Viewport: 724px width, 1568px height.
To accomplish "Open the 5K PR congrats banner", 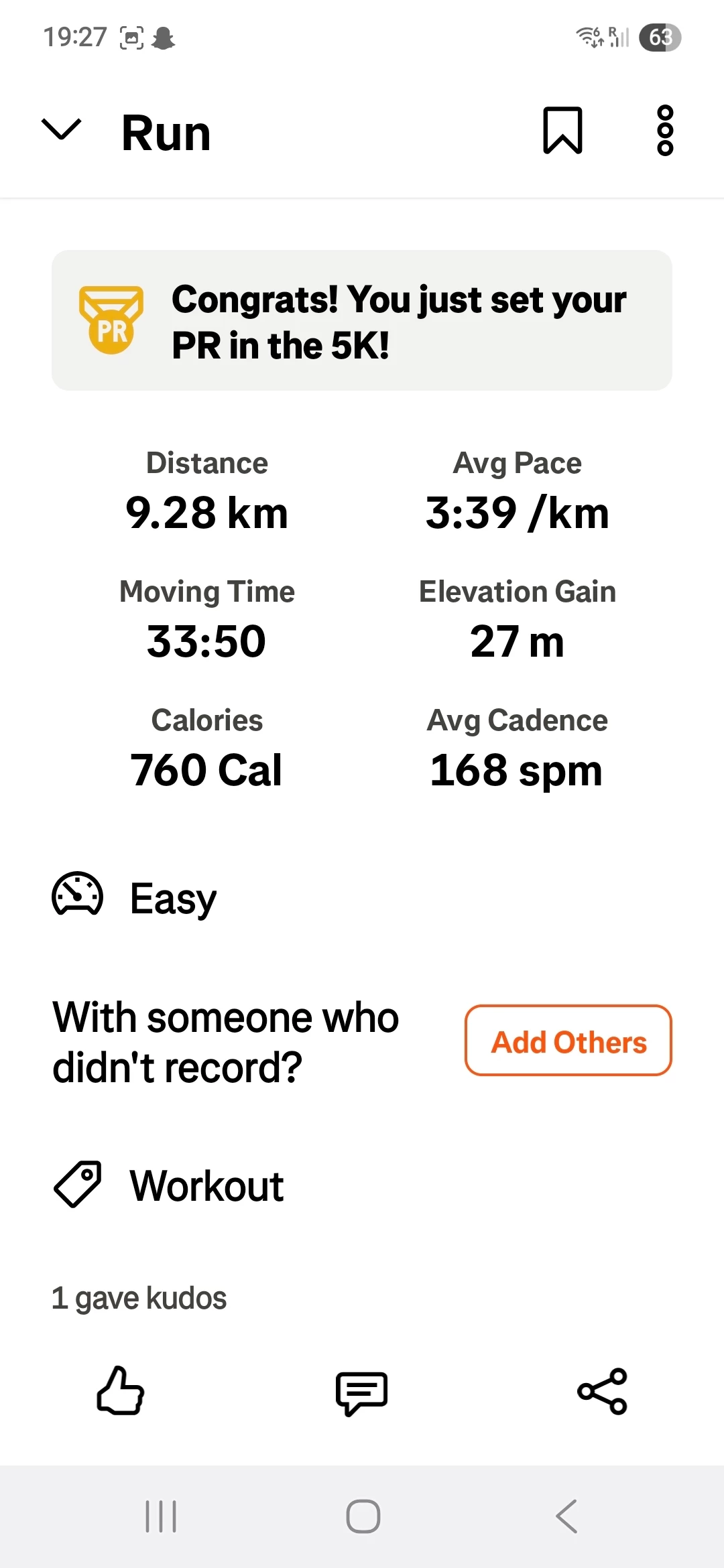I will pyautogui.click(x=362, y=320).
